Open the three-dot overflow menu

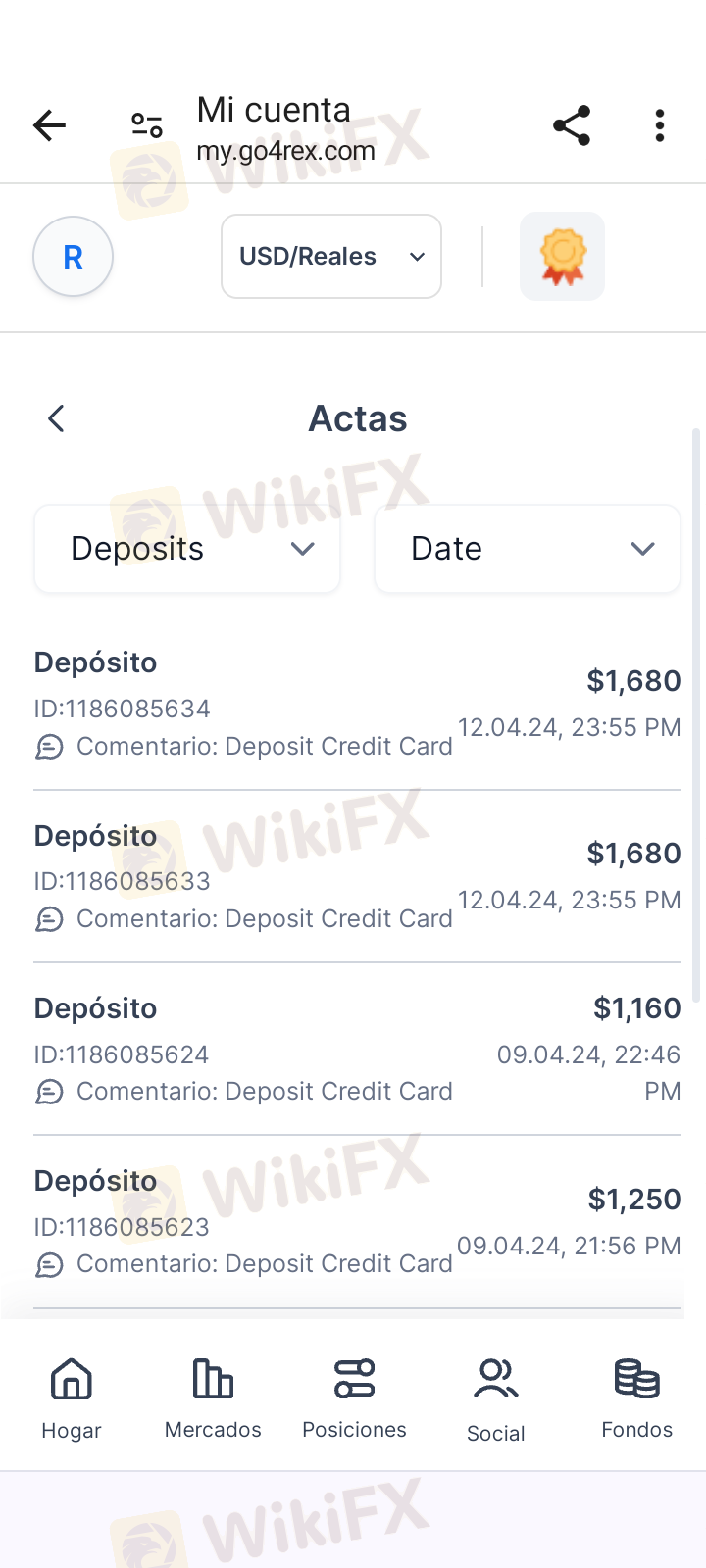coord(660,125)
